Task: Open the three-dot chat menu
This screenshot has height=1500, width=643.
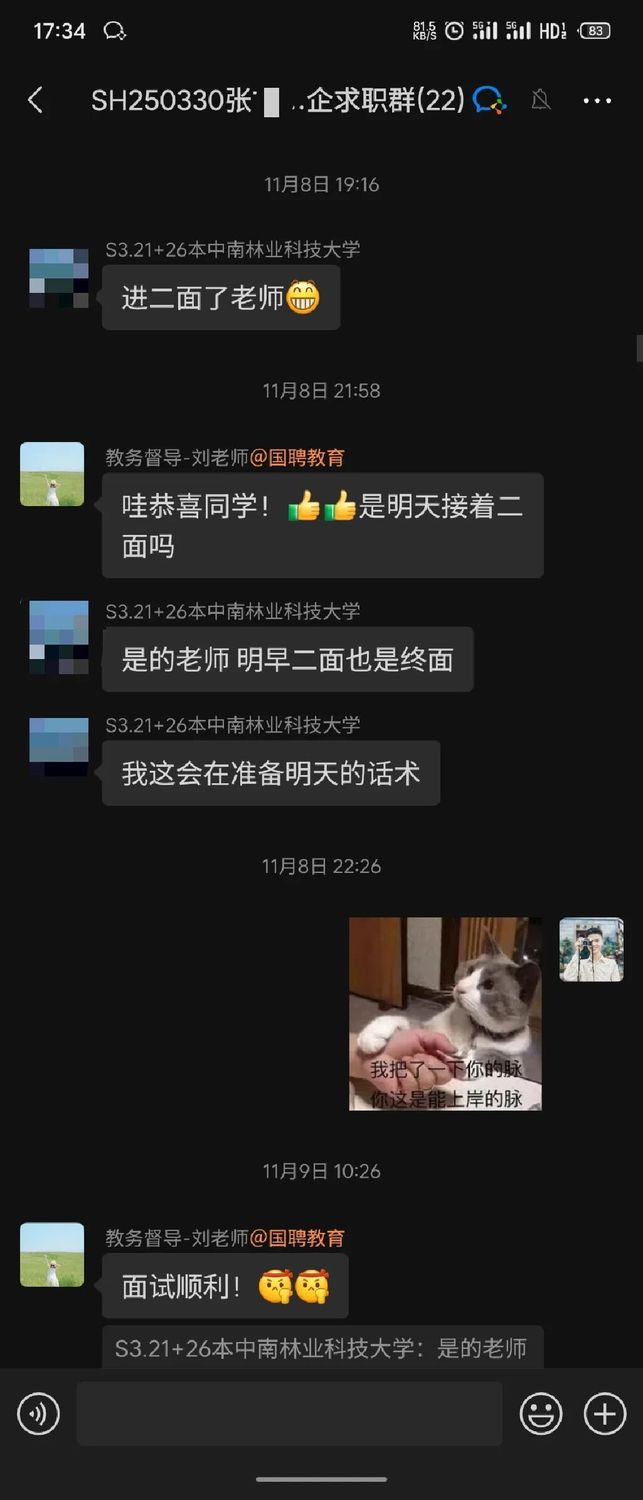Action: click(597, 100)
